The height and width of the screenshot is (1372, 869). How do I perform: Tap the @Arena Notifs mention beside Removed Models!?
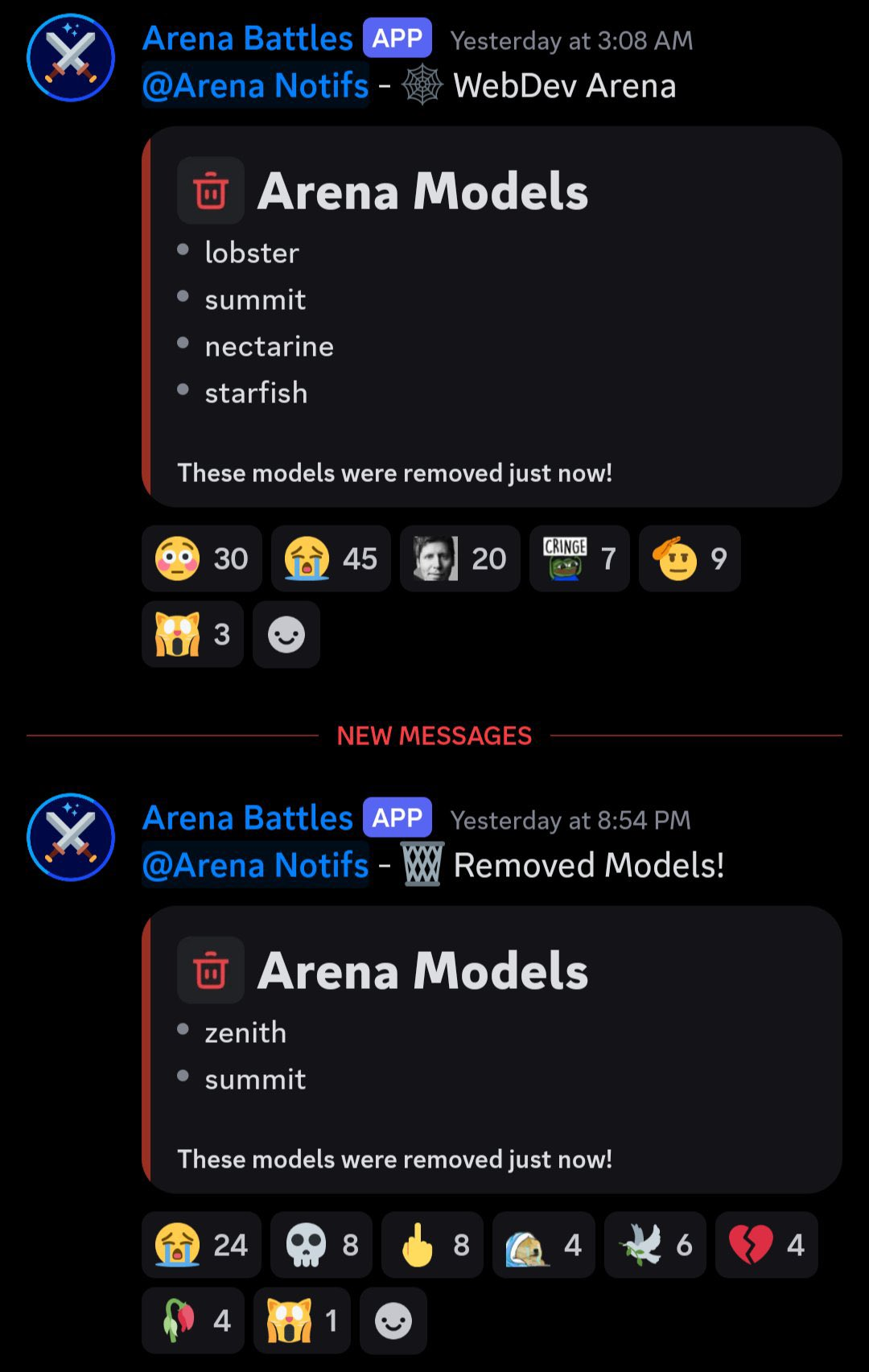click(255, 865)
